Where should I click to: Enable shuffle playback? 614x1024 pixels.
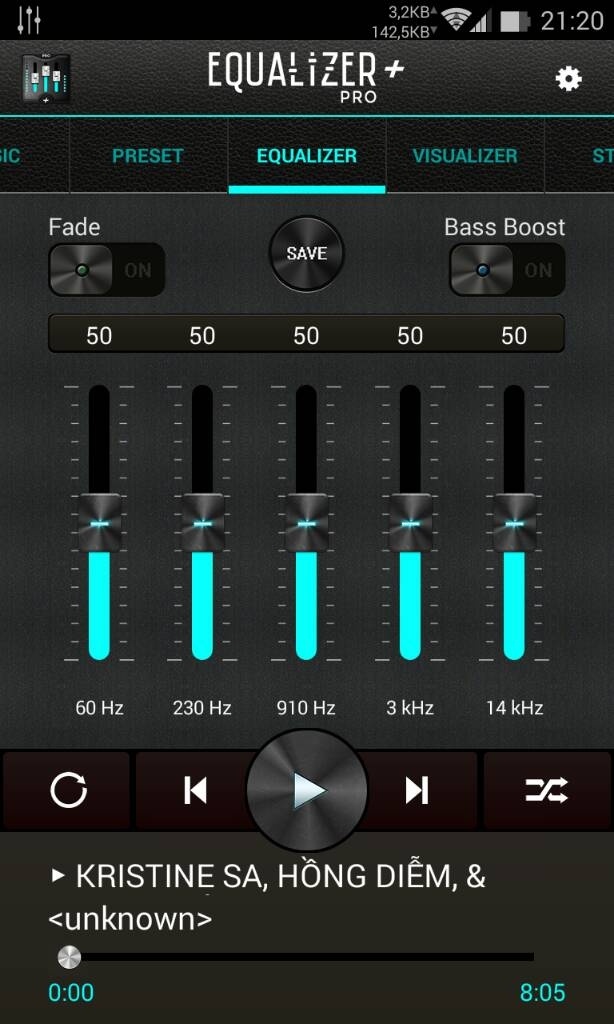546,791
